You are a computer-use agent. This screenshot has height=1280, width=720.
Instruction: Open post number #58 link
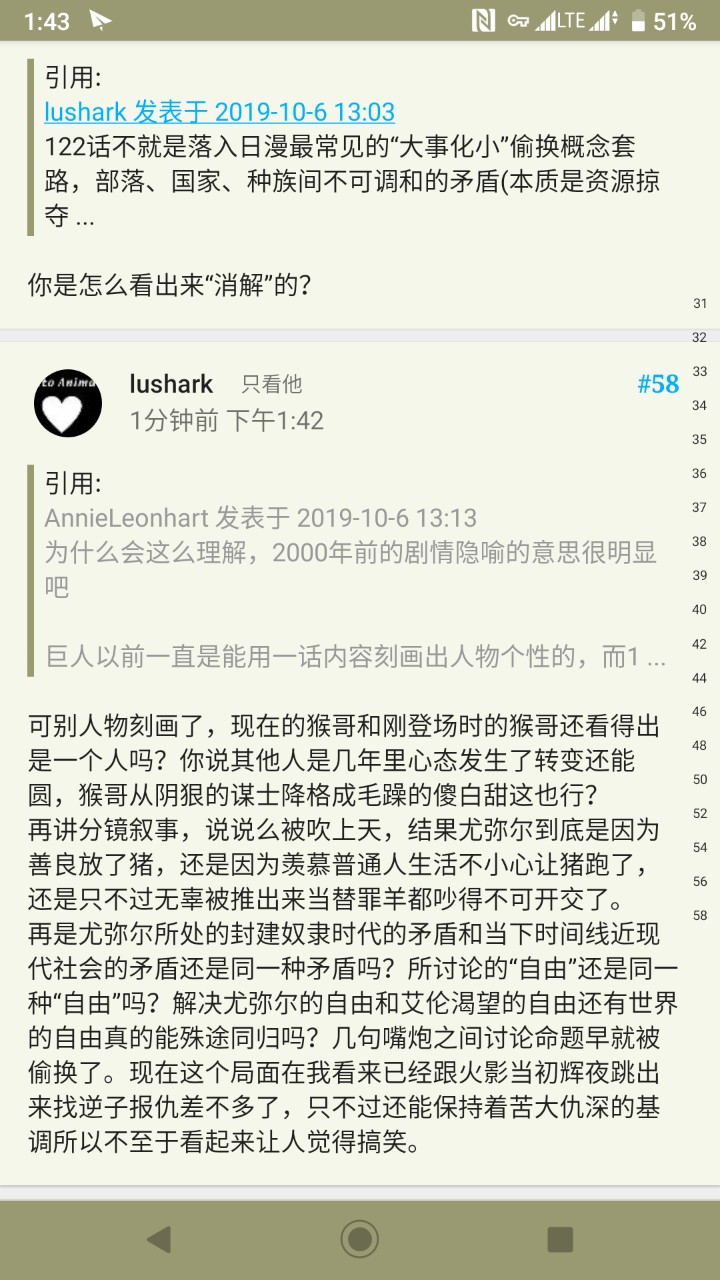point(658,384)
